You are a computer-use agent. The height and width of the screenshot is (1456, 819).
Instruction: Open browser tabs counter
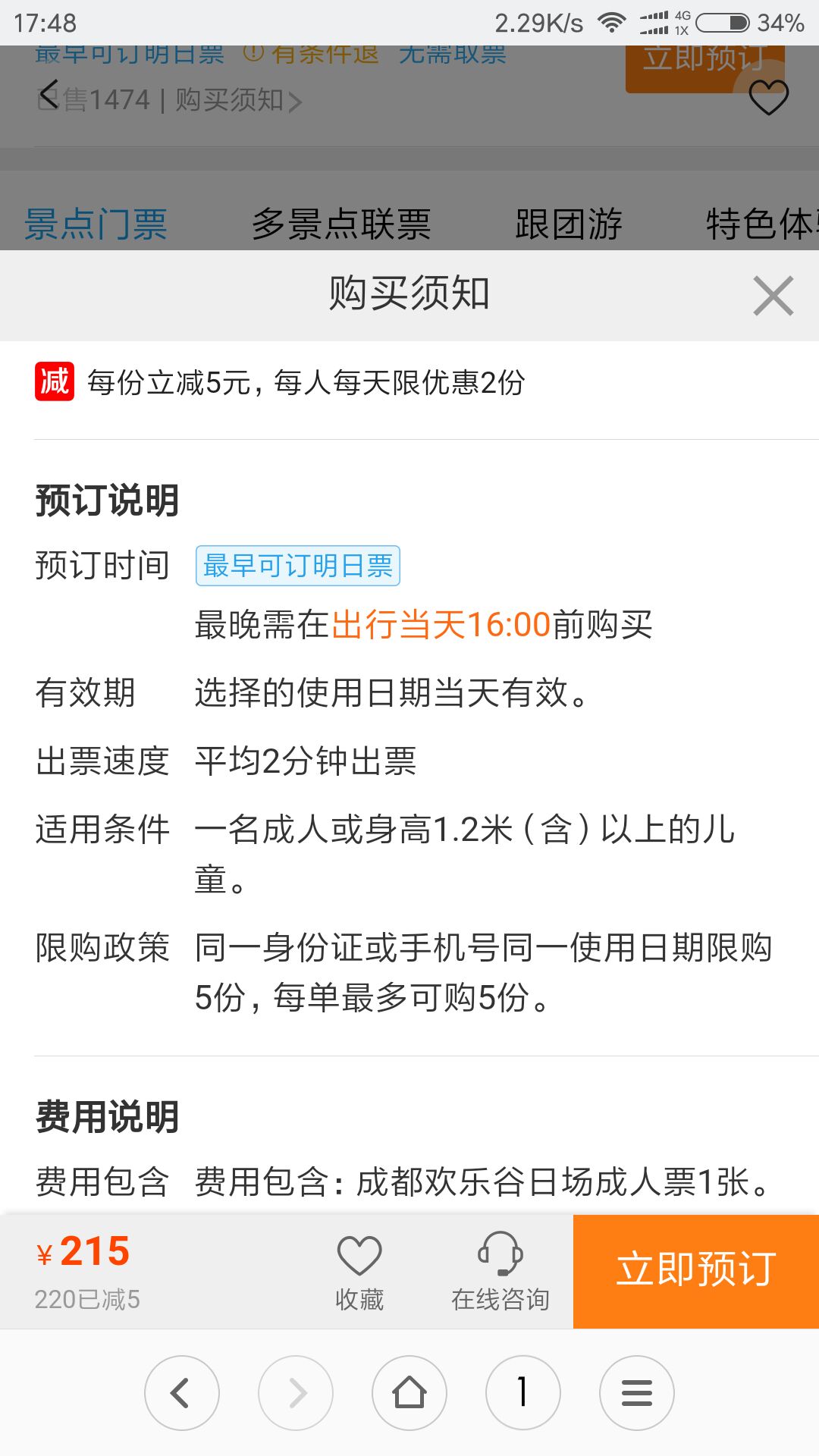pos(523,1393)
